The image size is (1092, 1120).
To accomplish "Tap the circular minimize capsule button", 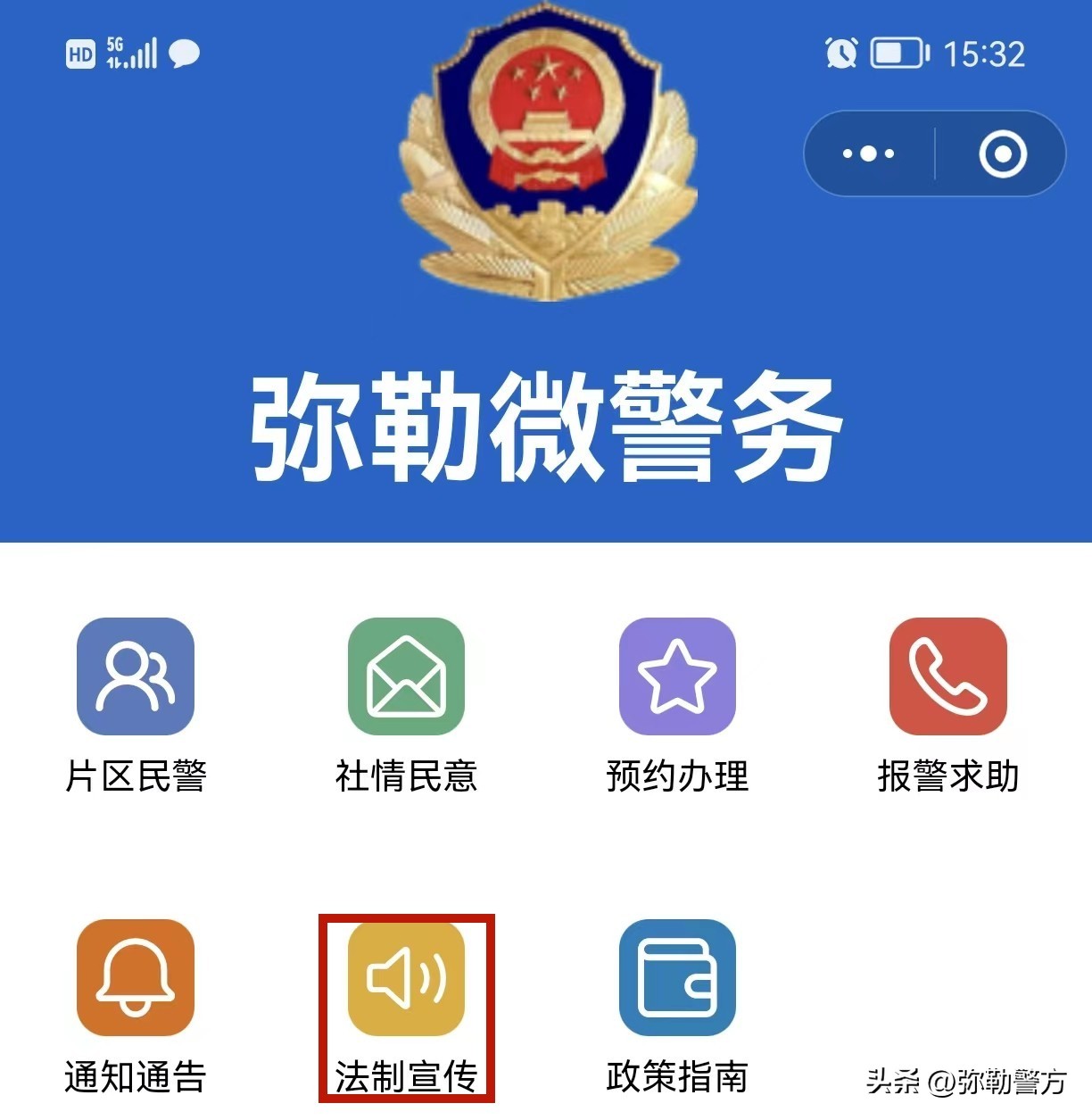I will tap(1001, 153).
